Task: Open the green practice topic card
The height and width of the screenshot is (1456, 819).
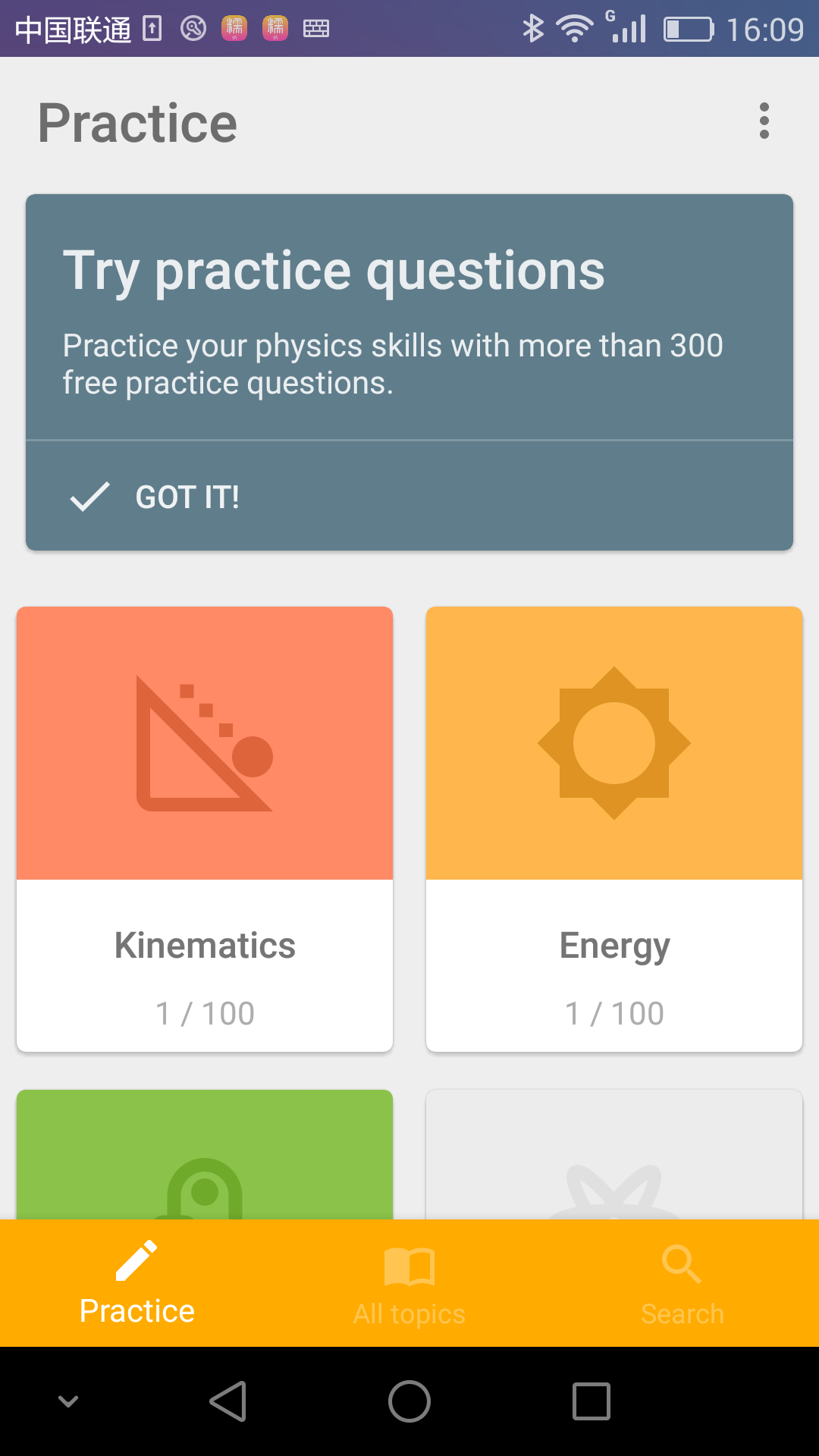Action: click(x=205, y=1154)
